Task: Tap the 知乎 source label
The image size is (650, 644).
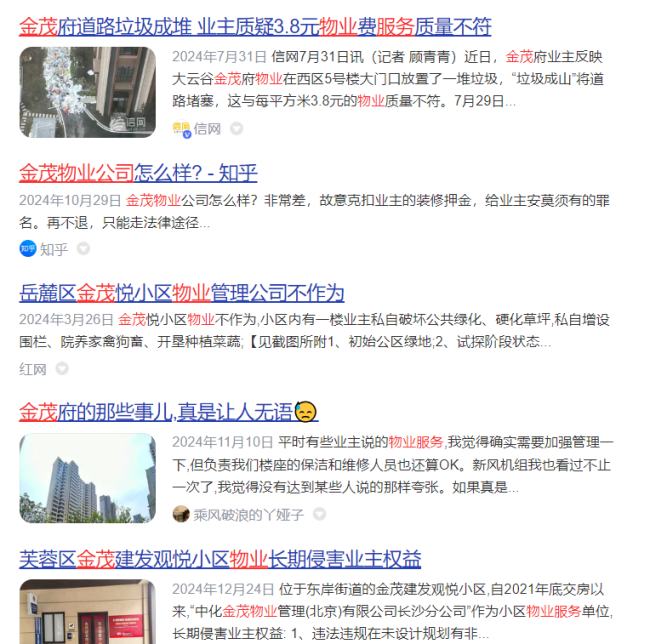Action: coord(54,248)
